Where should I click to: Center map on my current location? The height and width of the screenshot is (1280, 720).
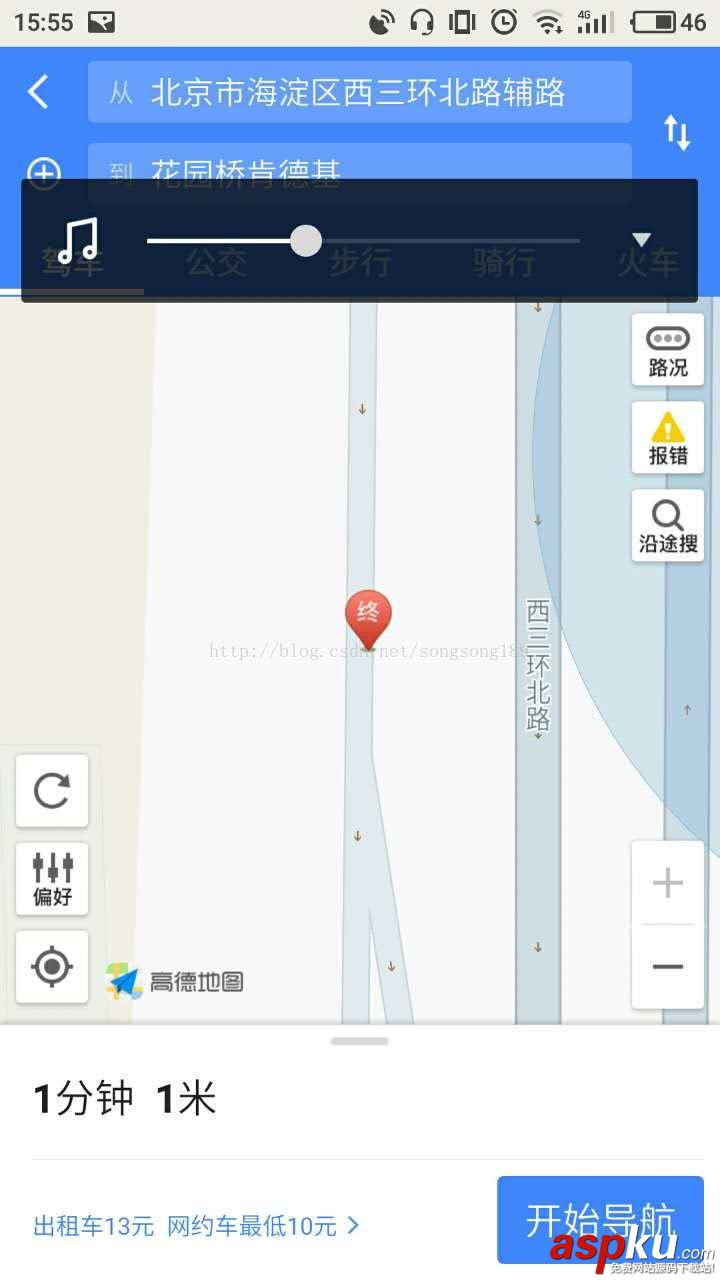point(51,967)
